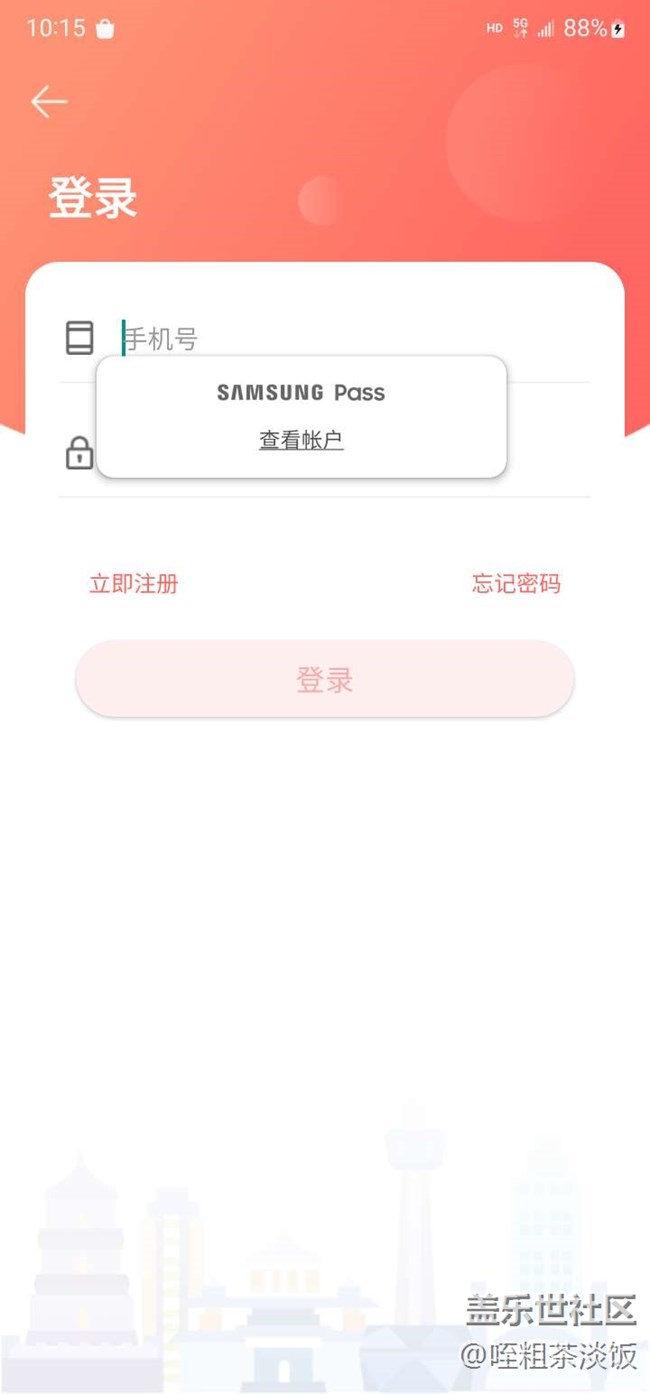Focus the 手机号 phone number field
This screenshot has width=650, height=1394.
click(x=350, y=338)
